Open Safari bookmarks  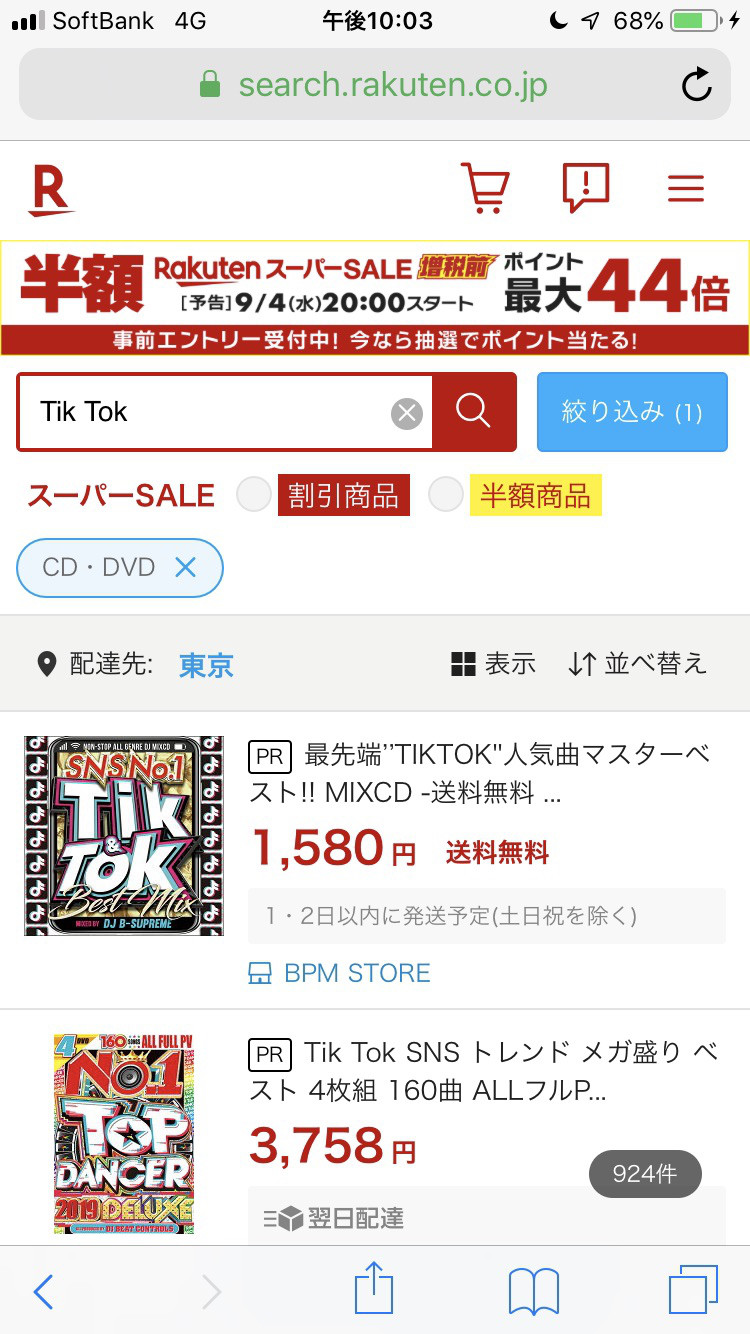coord(533,1292)
